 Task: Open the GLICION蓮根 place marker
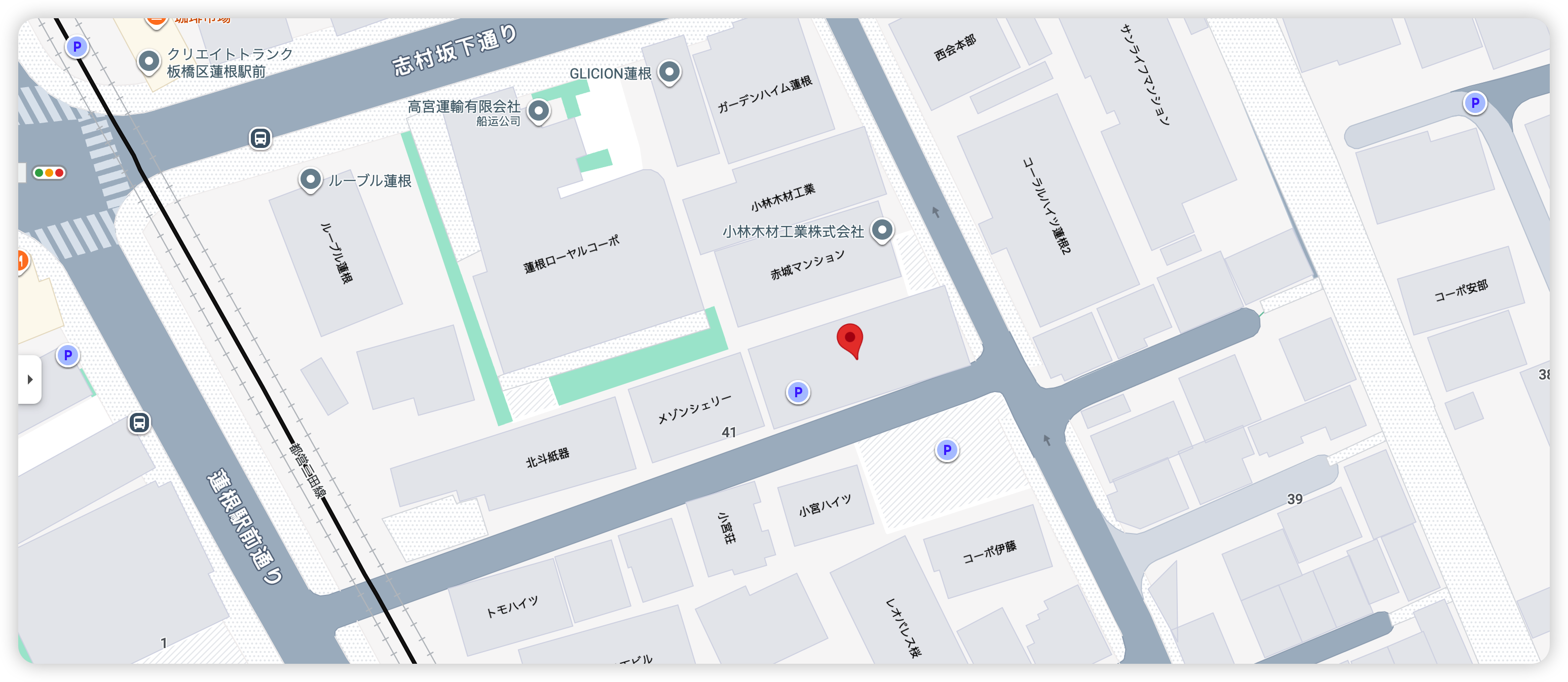(x=669, y=72)
